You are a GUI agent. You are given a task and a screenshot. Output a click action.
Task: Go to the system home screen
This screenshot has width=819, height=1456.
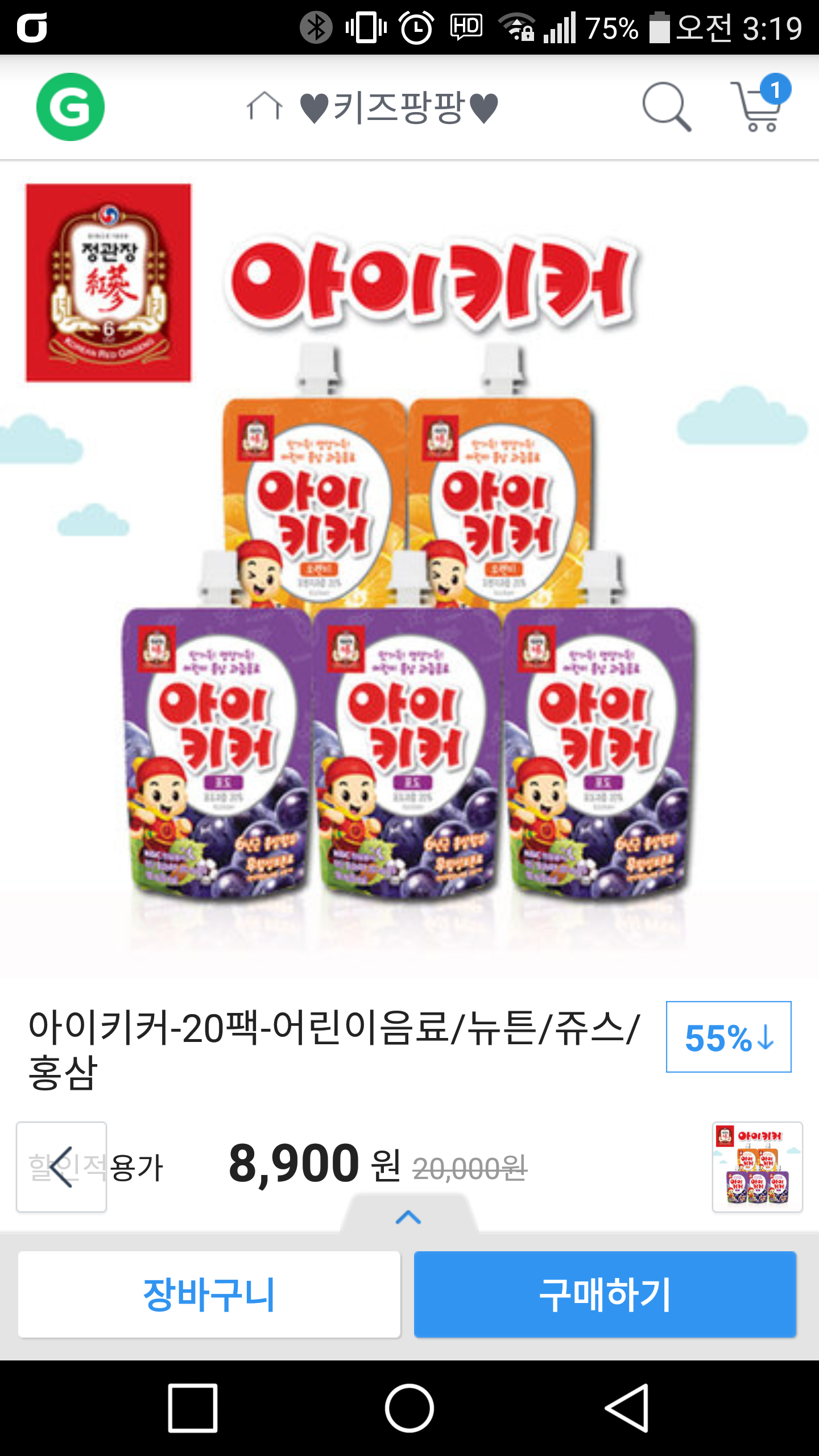click(x=409, y=1408)
